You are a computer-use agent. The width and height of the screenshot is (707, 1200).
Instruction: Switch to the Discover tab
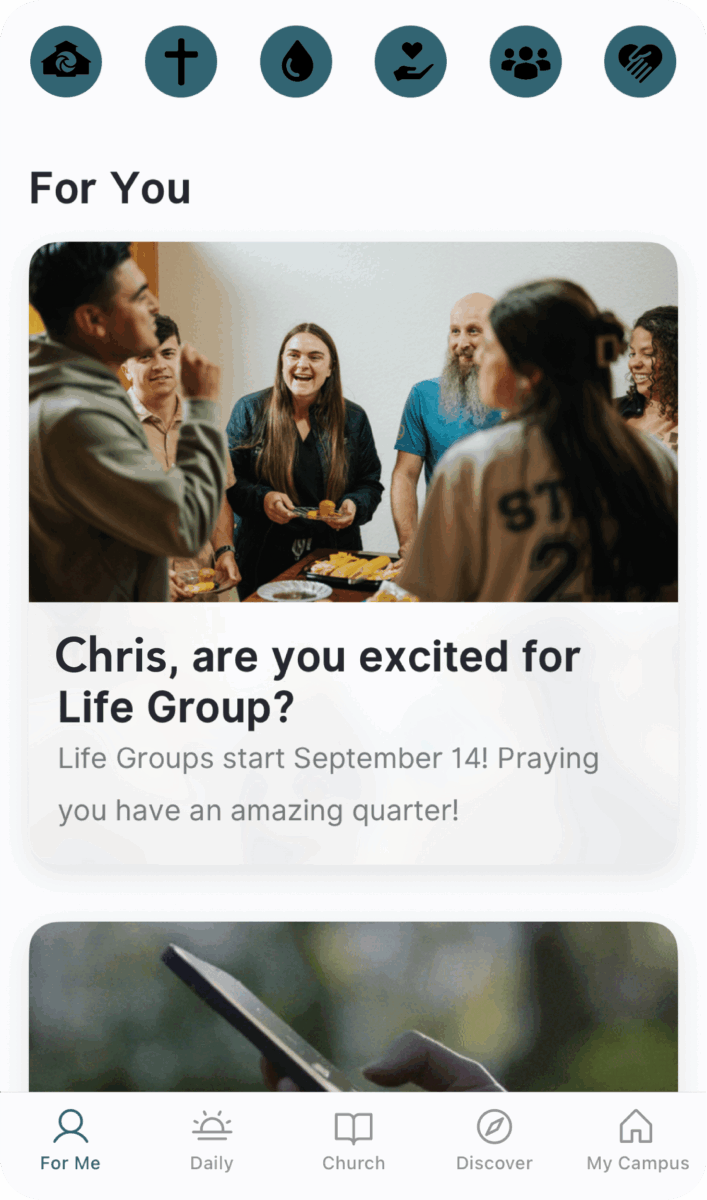[x=494, y=1141]
